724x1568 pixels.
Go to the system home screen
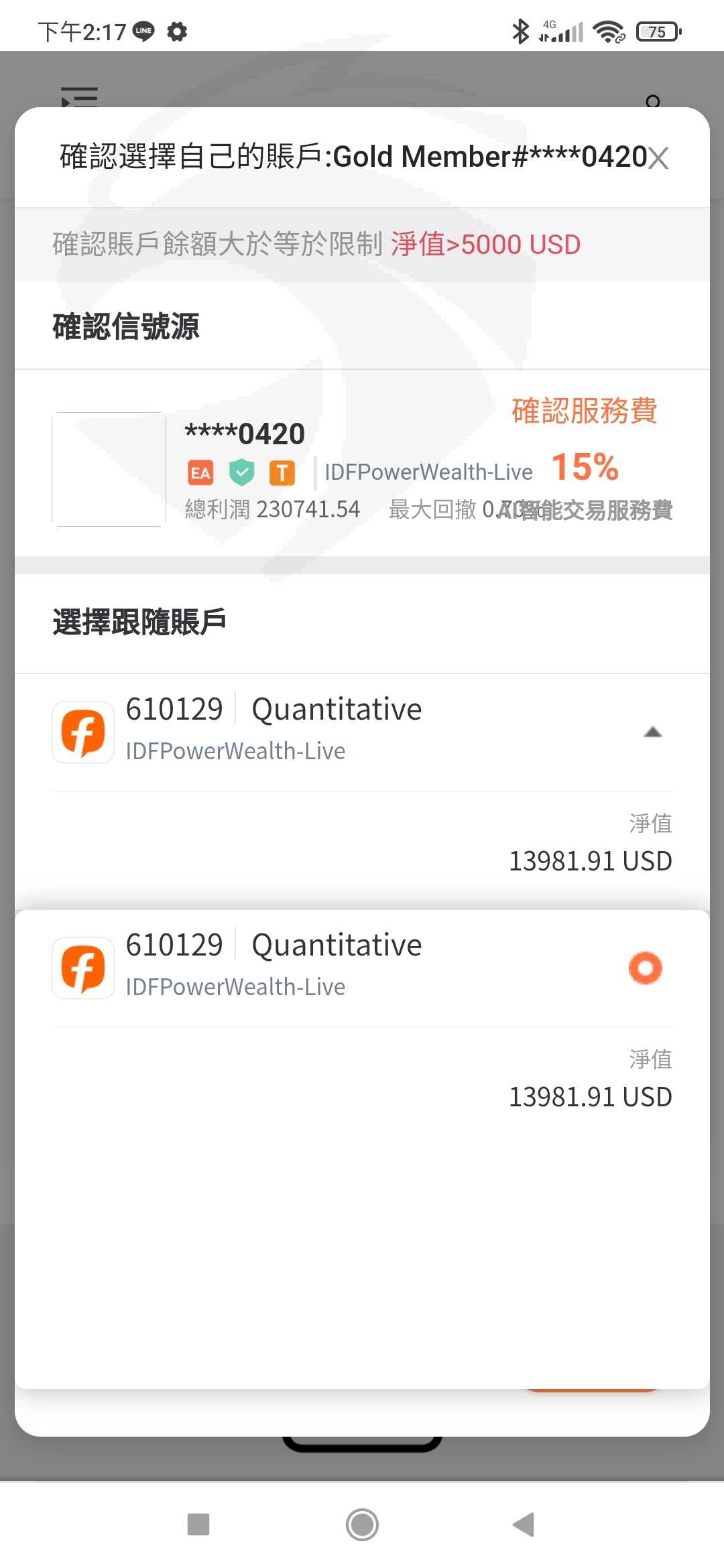click(x=362, y=1524)
